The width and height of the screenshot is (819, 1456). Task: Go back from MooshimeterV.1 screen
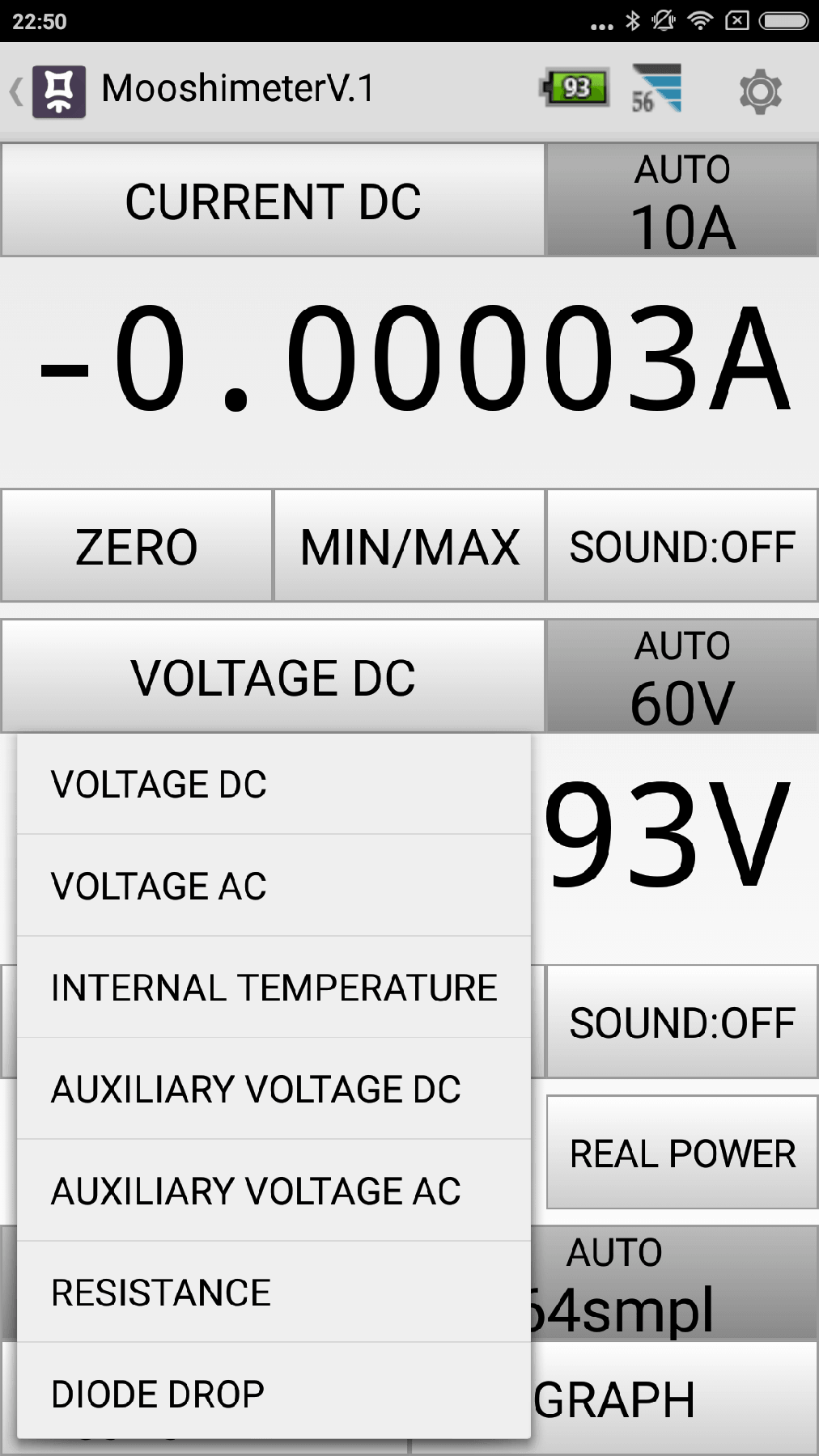coord(16,91)
